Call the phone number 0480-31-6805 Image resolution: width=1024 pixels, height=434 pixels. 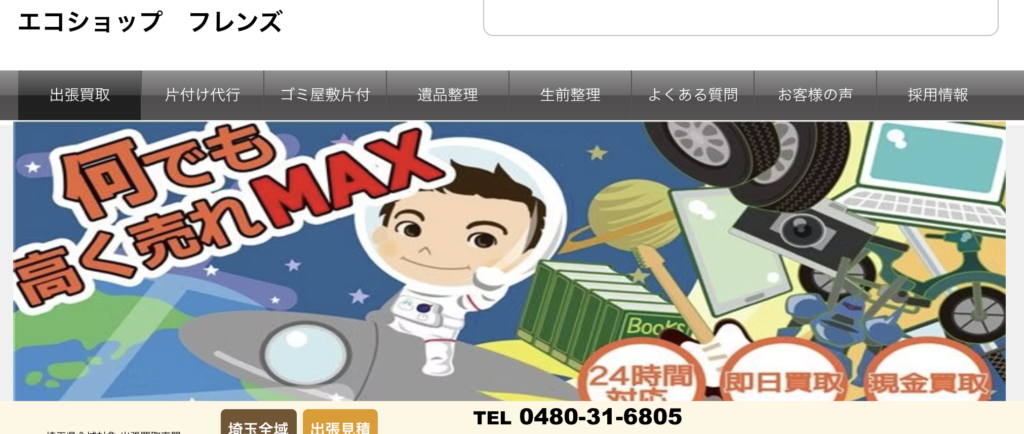click(577, 417)
